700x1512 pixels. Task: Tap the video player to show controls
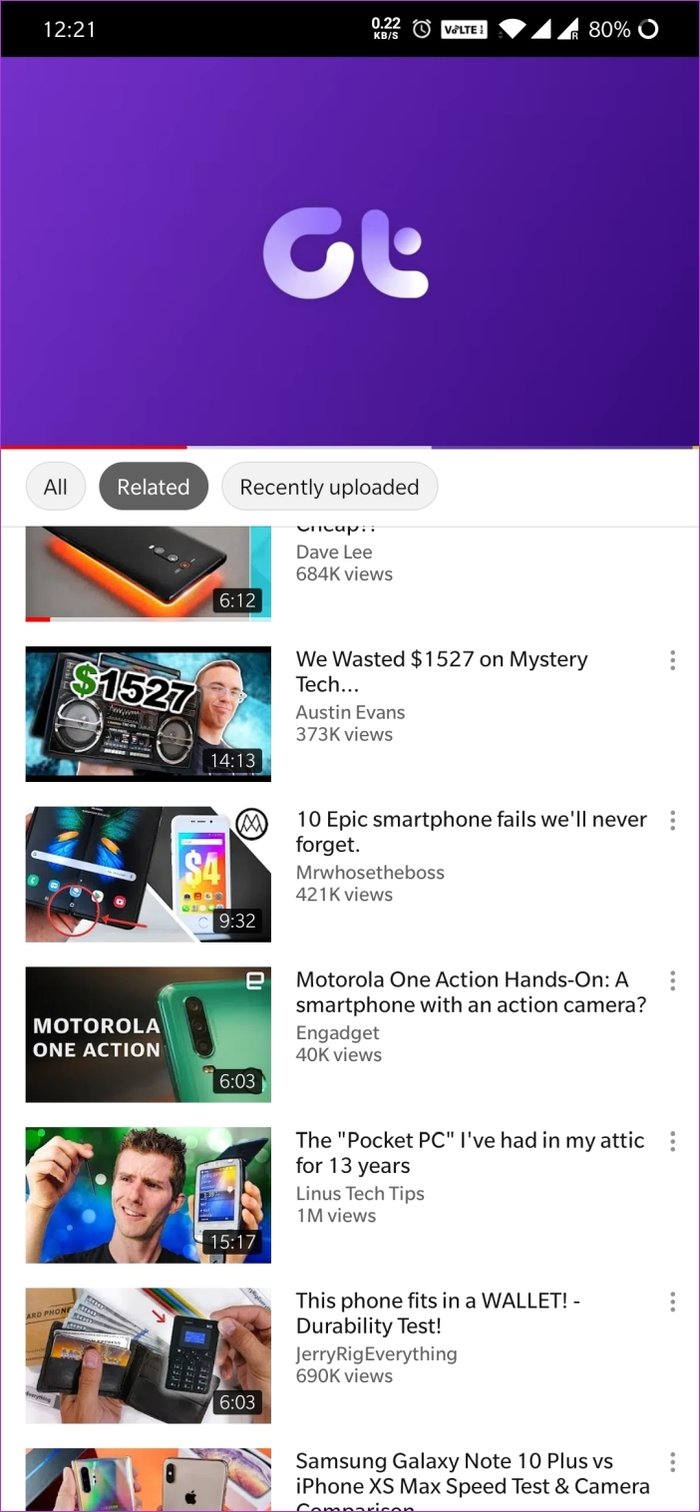click(350, 250)
